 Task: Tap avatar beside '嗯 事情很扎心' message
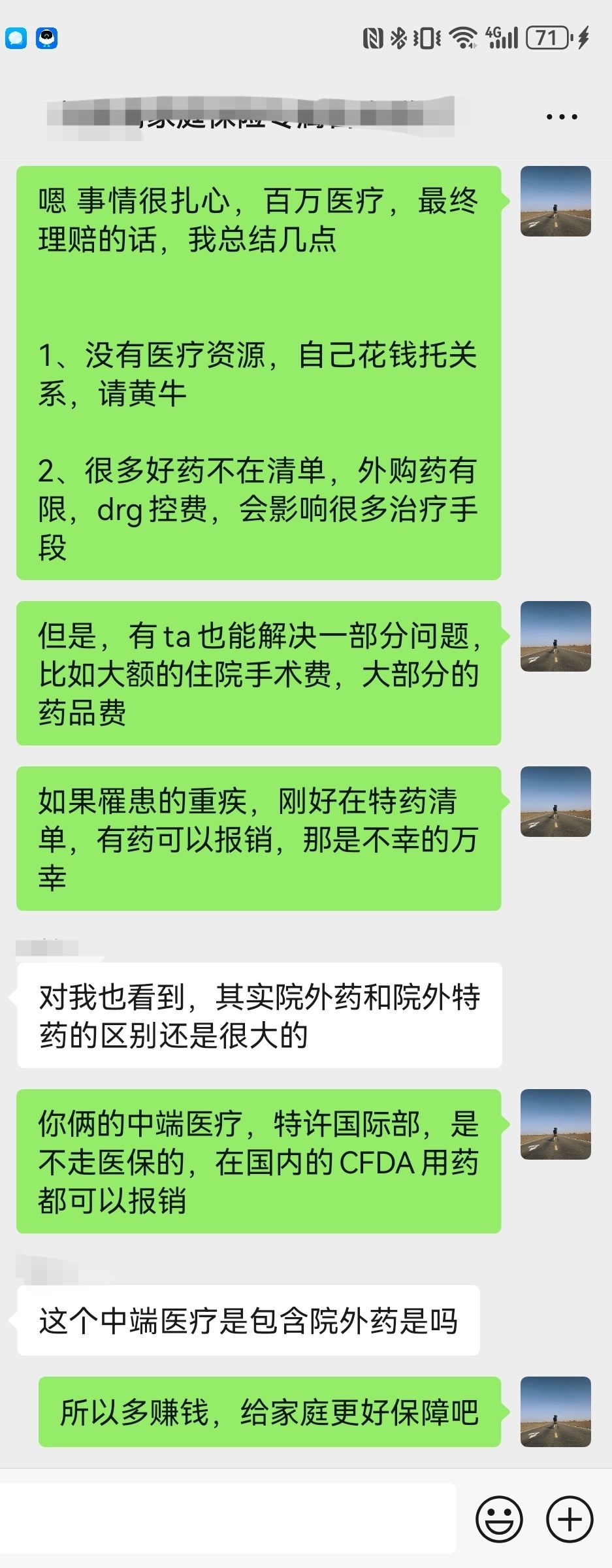click(x=556, y=201)
